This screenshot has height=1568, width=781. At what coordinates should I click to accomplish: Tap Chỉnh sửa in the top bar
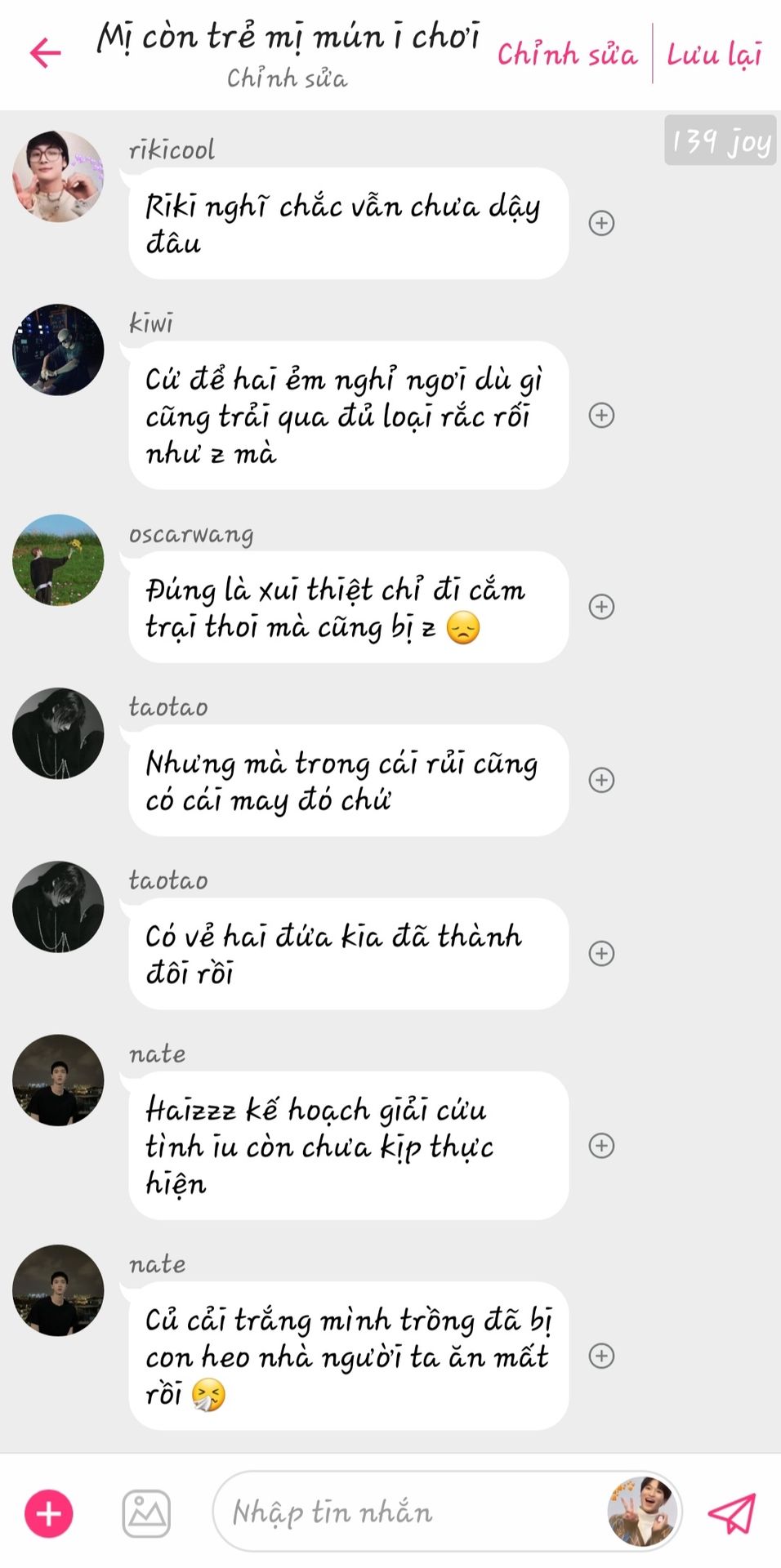[567, 54]
